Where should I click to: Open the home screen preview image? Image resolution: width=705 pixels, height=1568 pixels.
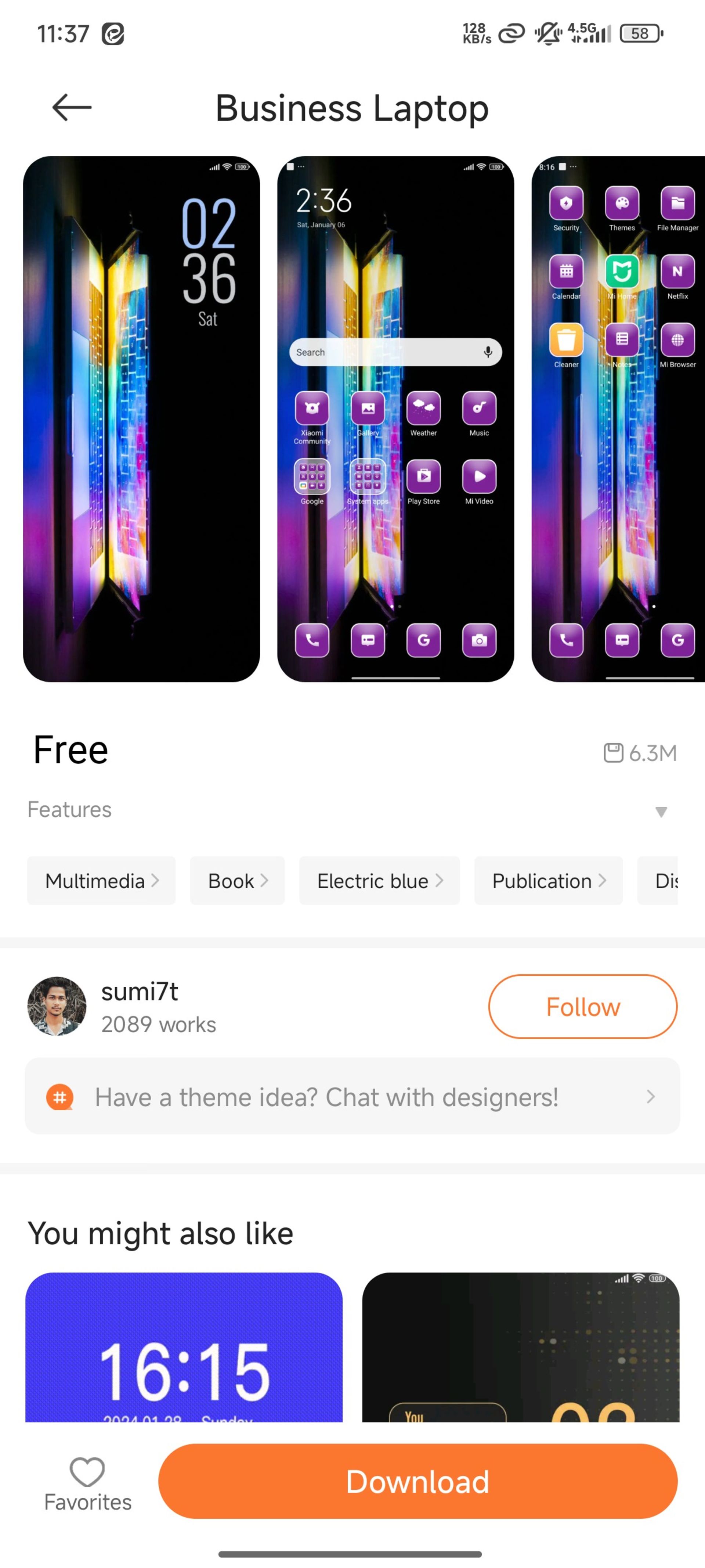[x=395, y=419]
